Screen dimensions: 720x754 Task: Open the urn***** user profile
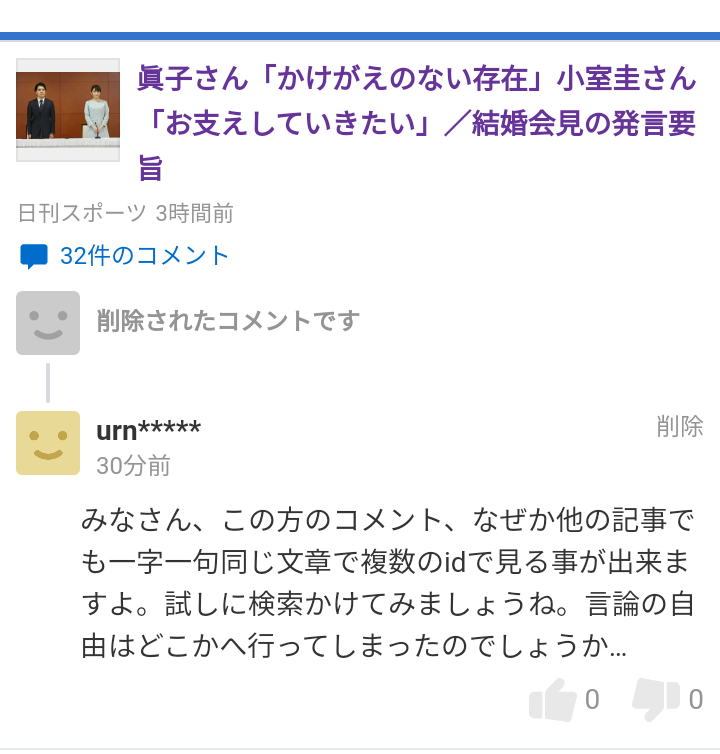coord(148,431)
